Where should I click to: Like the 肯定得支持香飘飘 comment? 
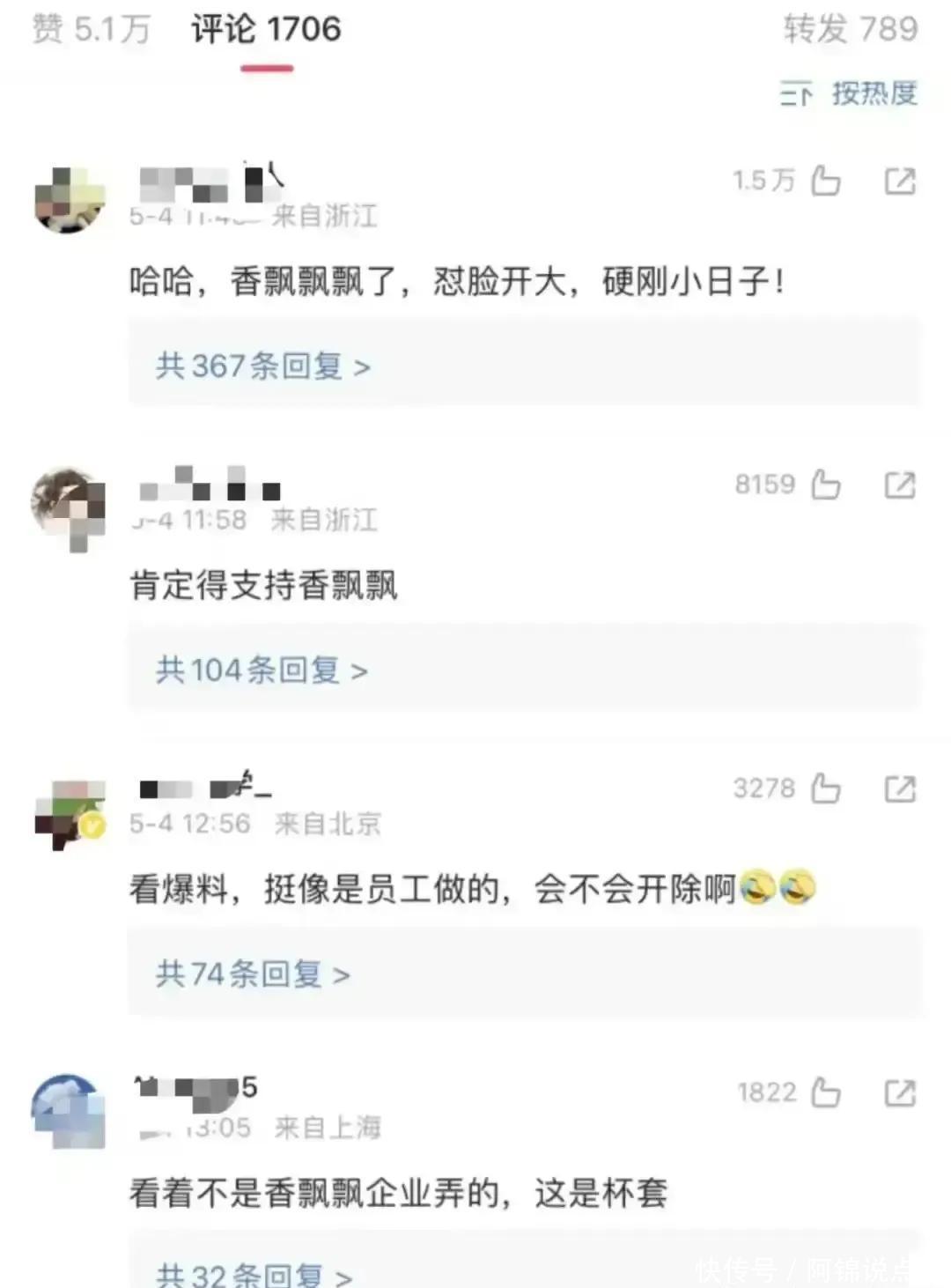[x=825, y=485]
